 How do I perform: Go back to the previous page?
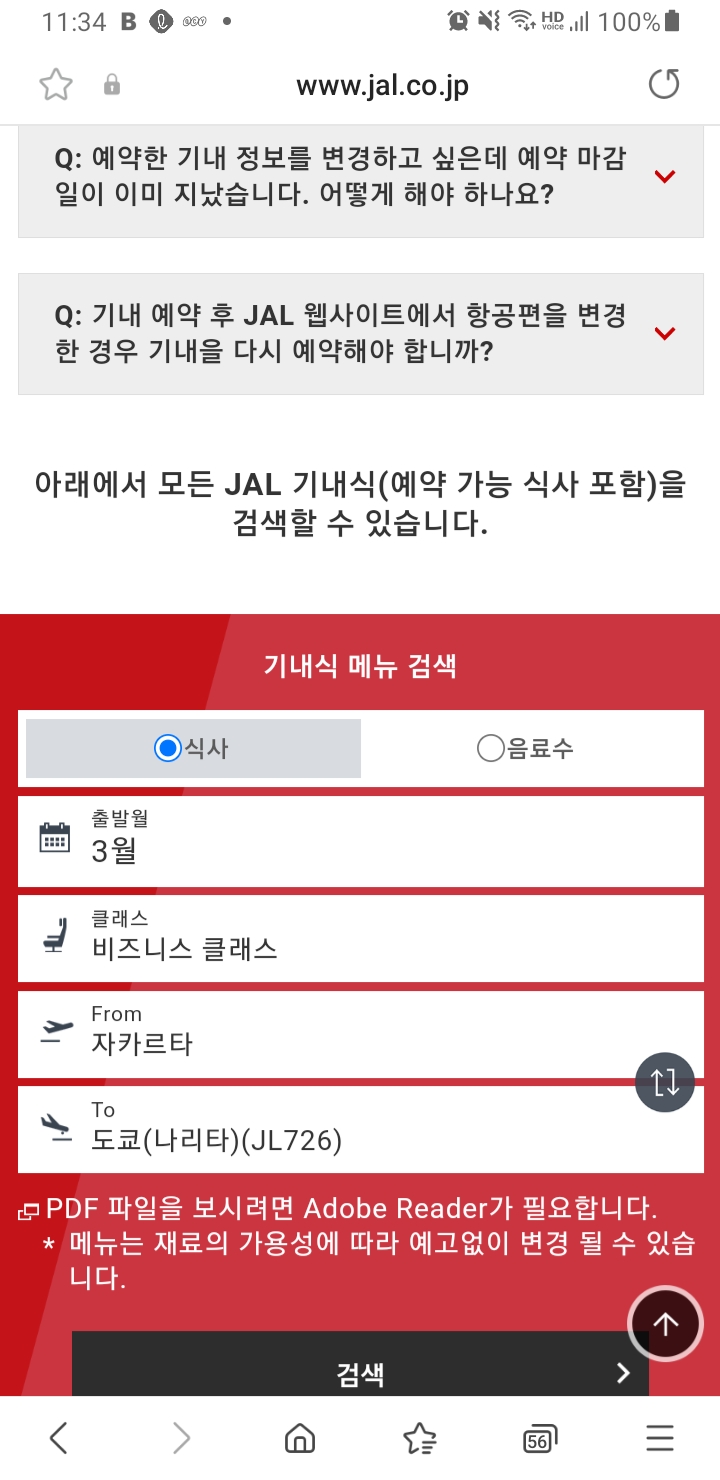pyautogui.click(x=59, y=1439)
